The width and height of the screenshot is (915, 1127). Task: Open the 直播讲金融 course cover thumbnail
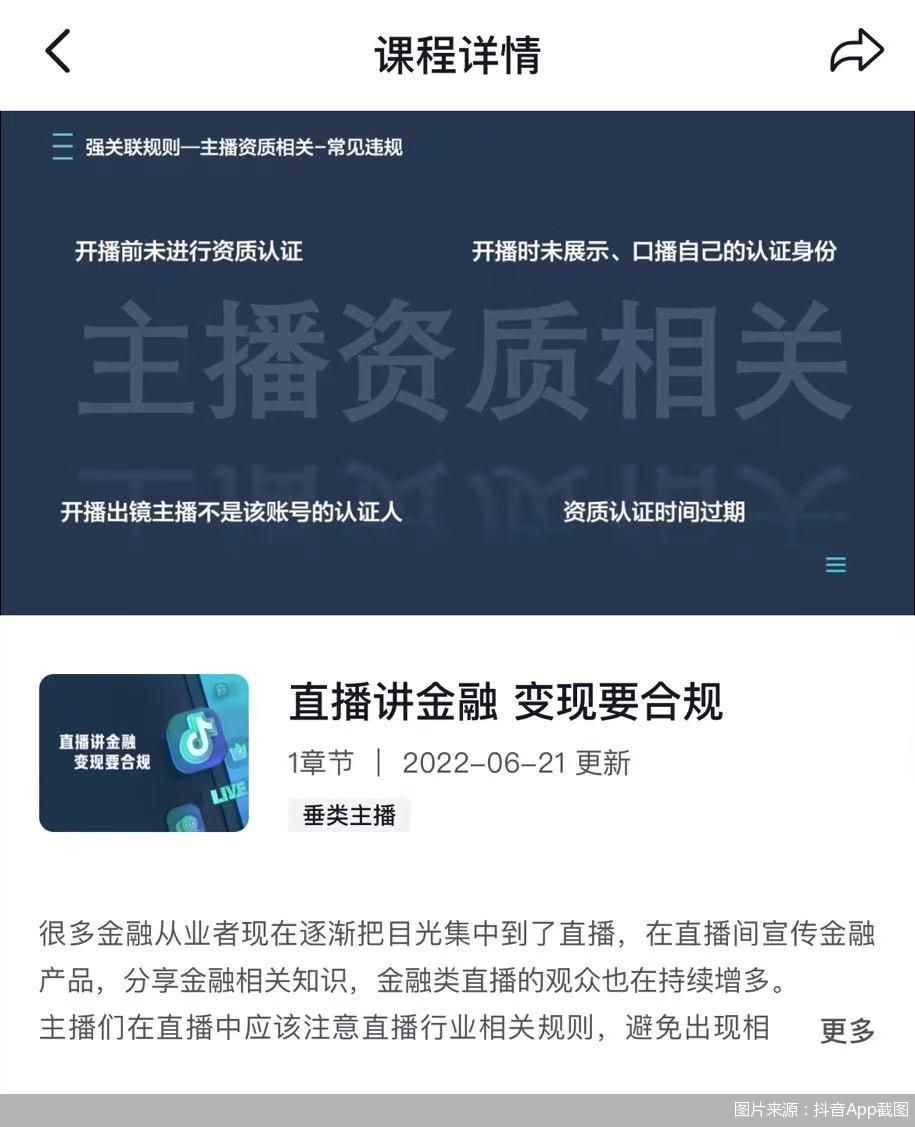[x=144, y=752]
